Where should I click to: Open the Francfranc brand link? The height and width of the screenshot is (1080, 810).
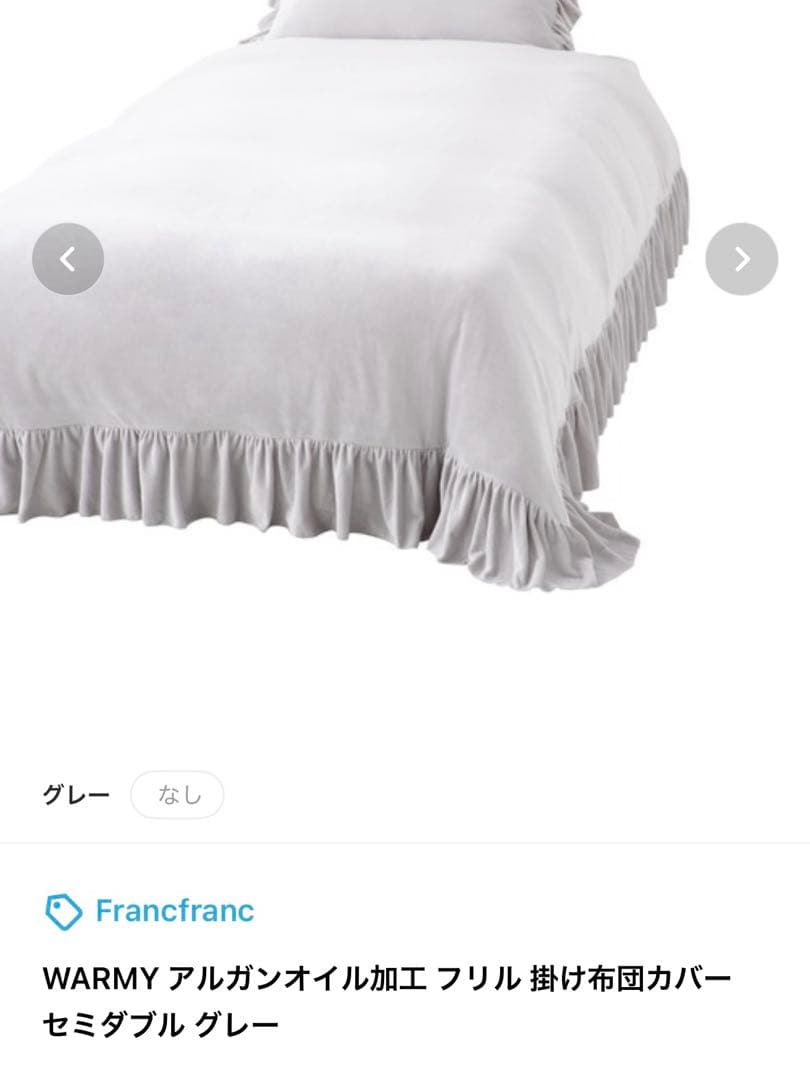[174, 911]
